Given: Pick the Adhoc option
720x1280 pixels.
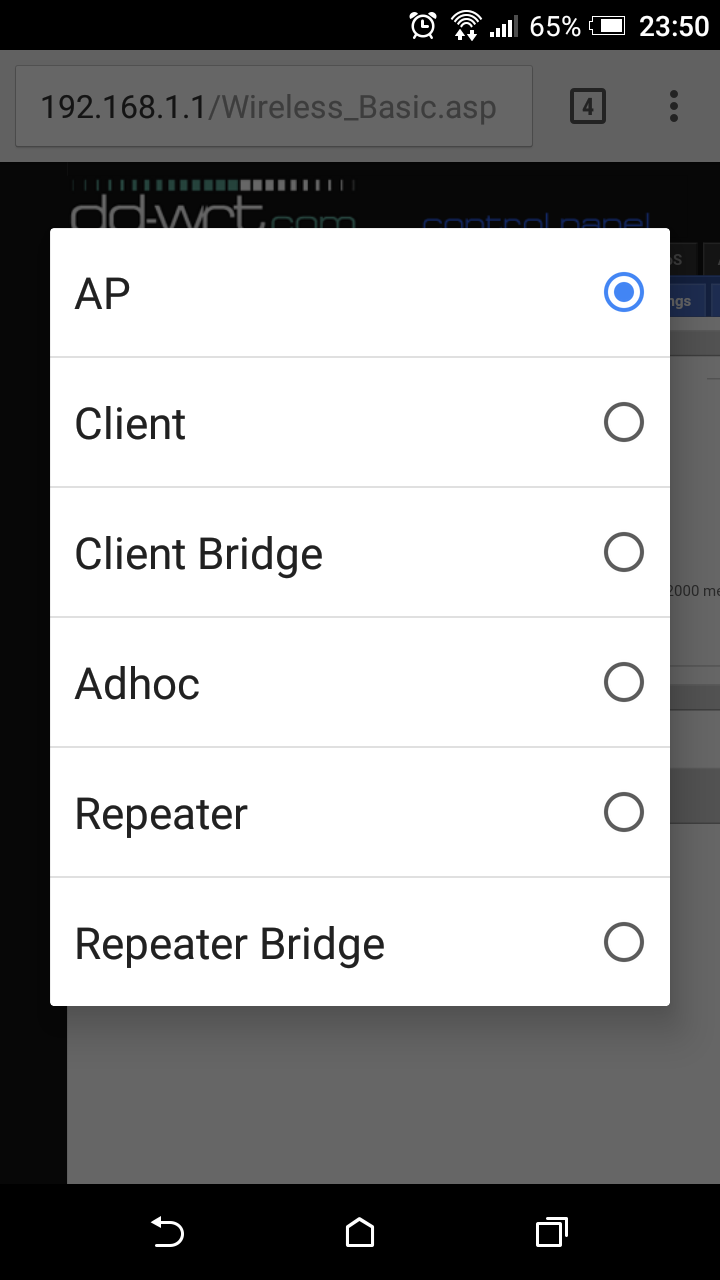Looking at the screenshot, I should coord(360,683).
